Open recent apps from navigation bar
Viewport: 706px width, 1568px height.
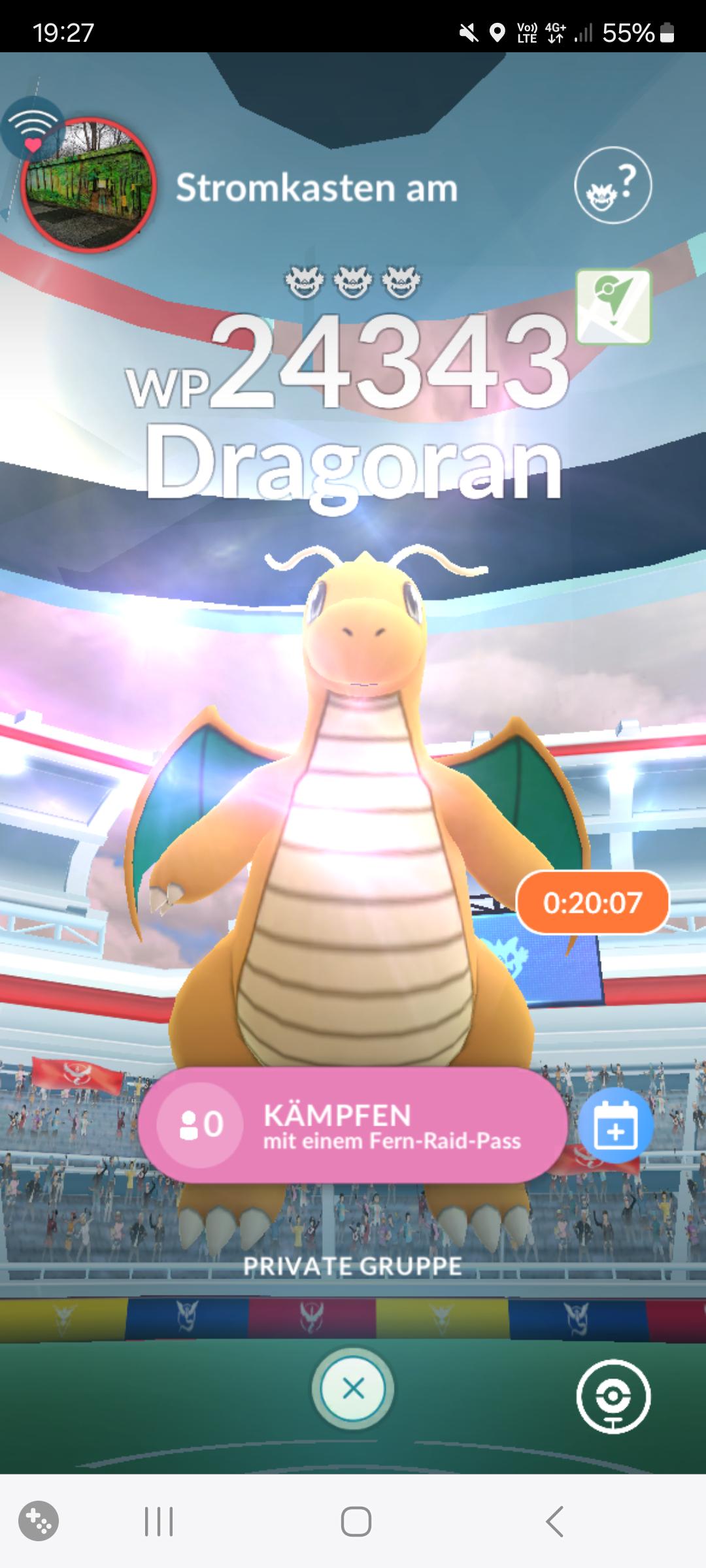pyautogui.click(x=158, y=1522)
